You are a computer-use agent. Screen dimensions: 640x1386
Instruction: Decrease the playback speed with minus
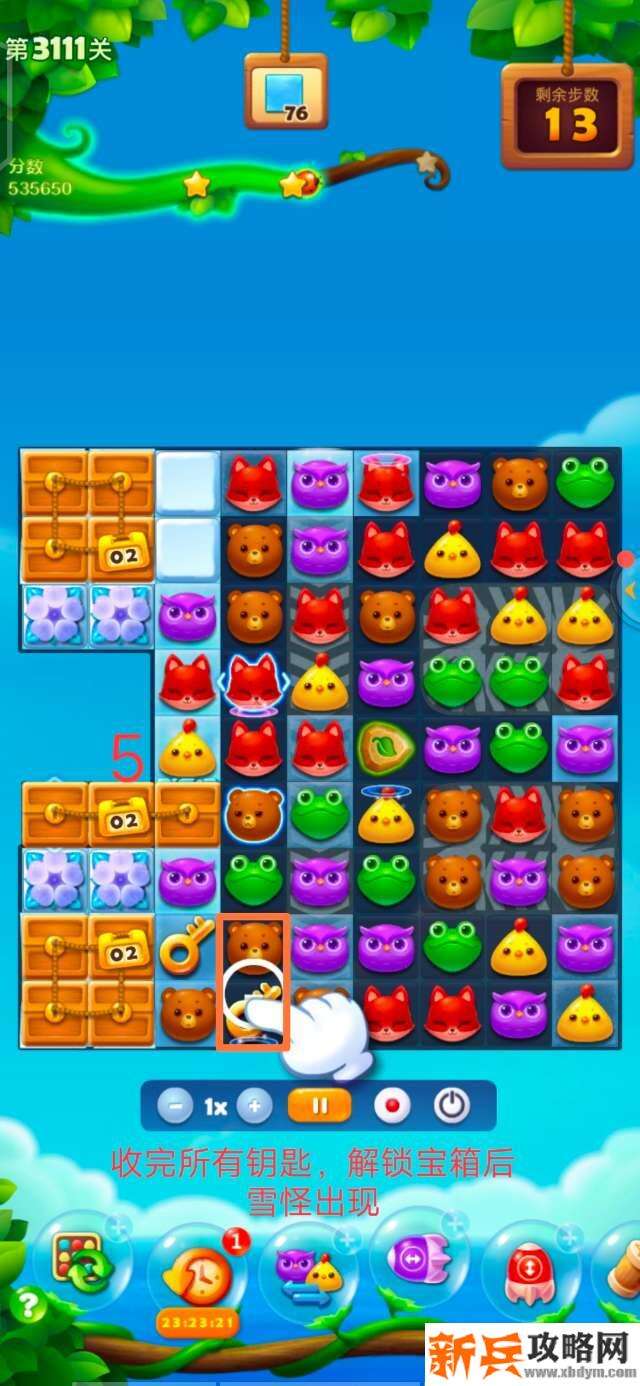click(x=176, y=1106)
